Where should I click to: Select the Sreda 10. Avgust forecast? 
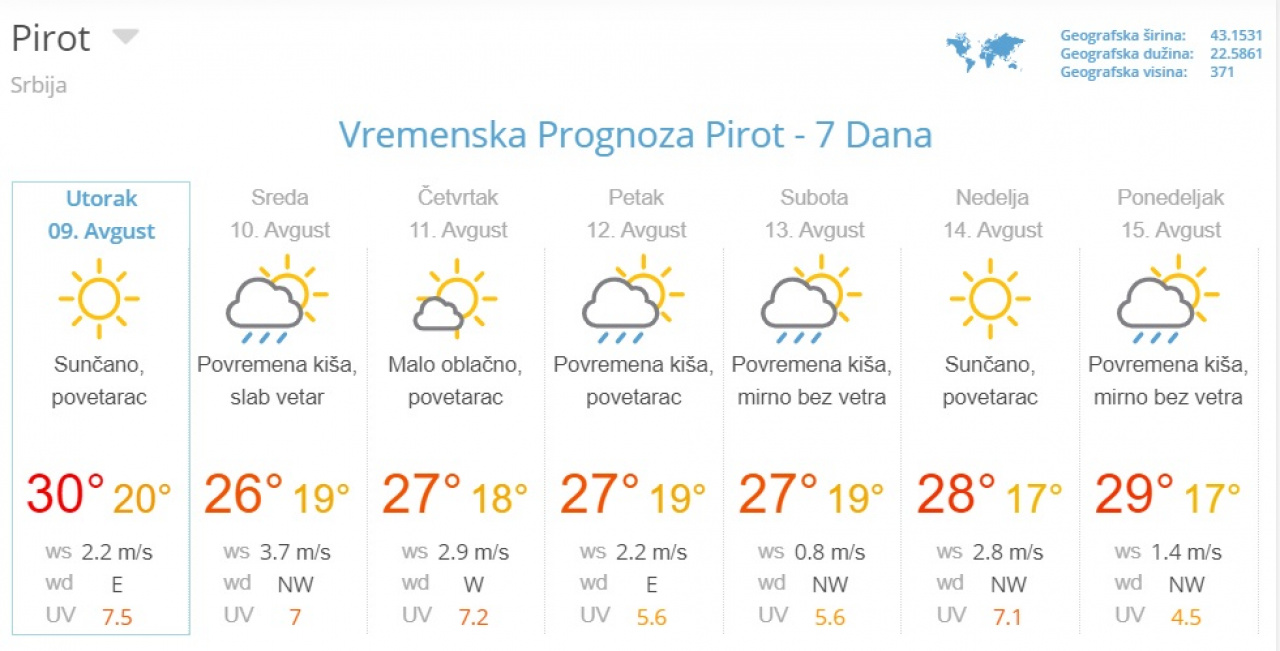pyautogui.click(x=280, y=215)
